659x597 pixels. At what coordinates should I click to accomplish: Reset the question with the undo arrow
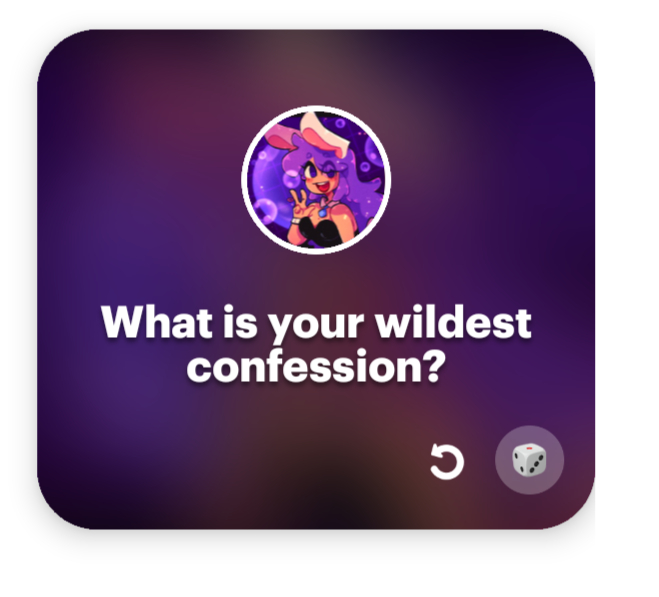pos(446,463)
